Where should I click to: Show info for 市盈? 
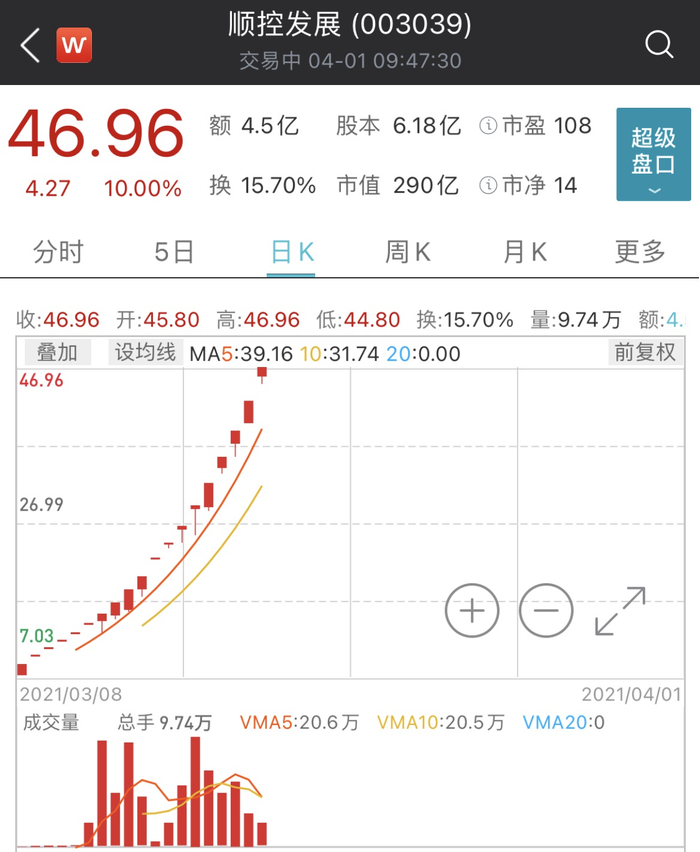click(x=488, y=126)
